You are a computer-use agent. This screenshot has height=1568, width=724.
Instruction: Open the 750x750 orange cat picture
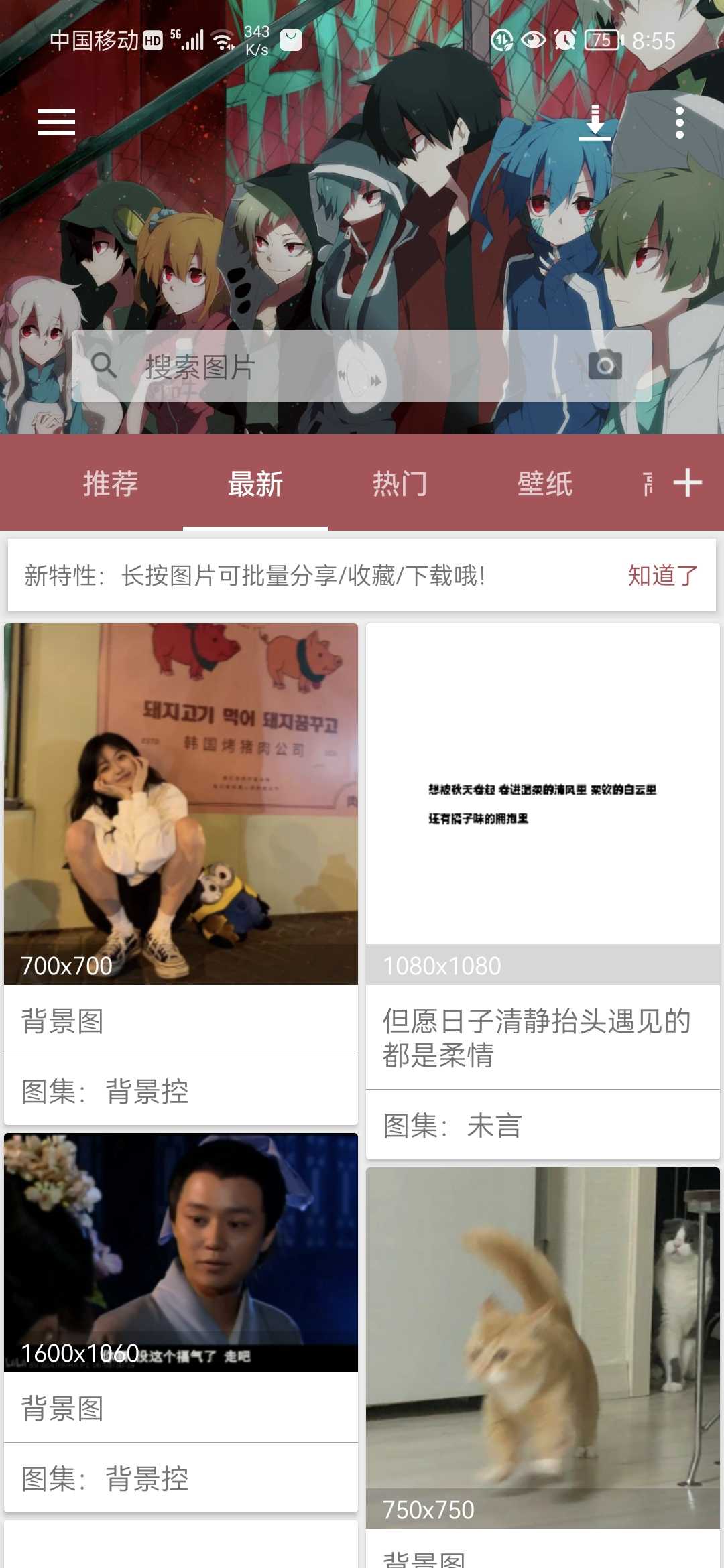coord(543,1347)
